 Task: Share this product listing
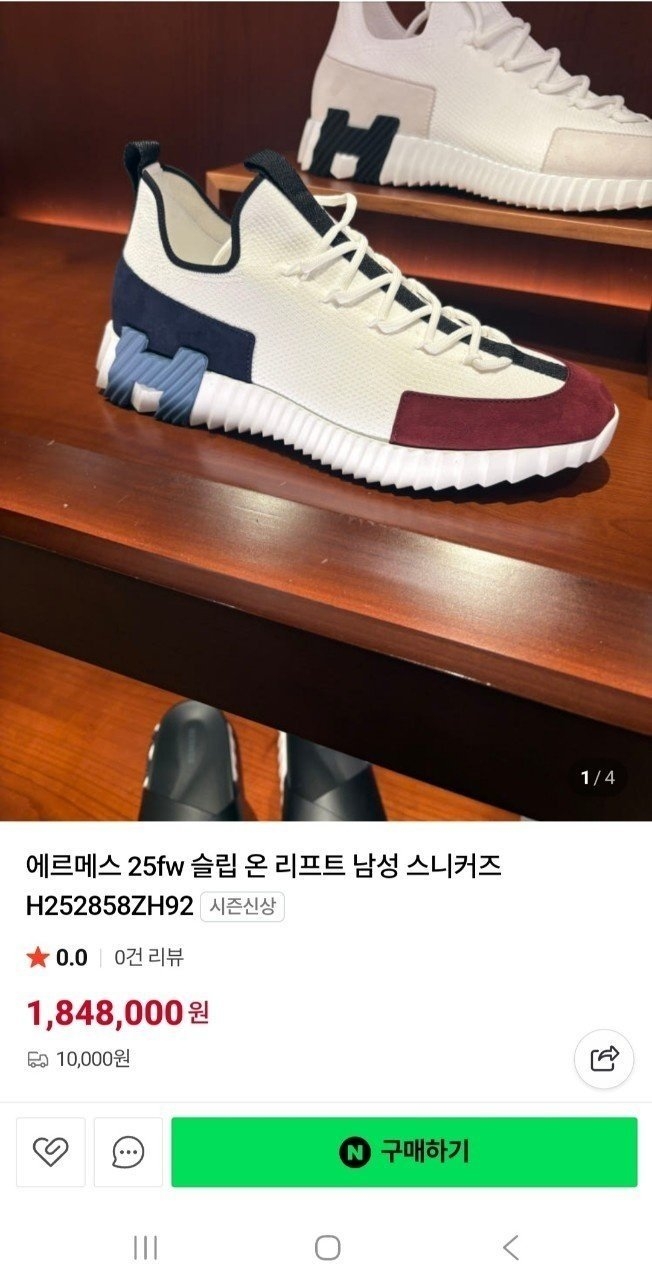[604, 1059]
